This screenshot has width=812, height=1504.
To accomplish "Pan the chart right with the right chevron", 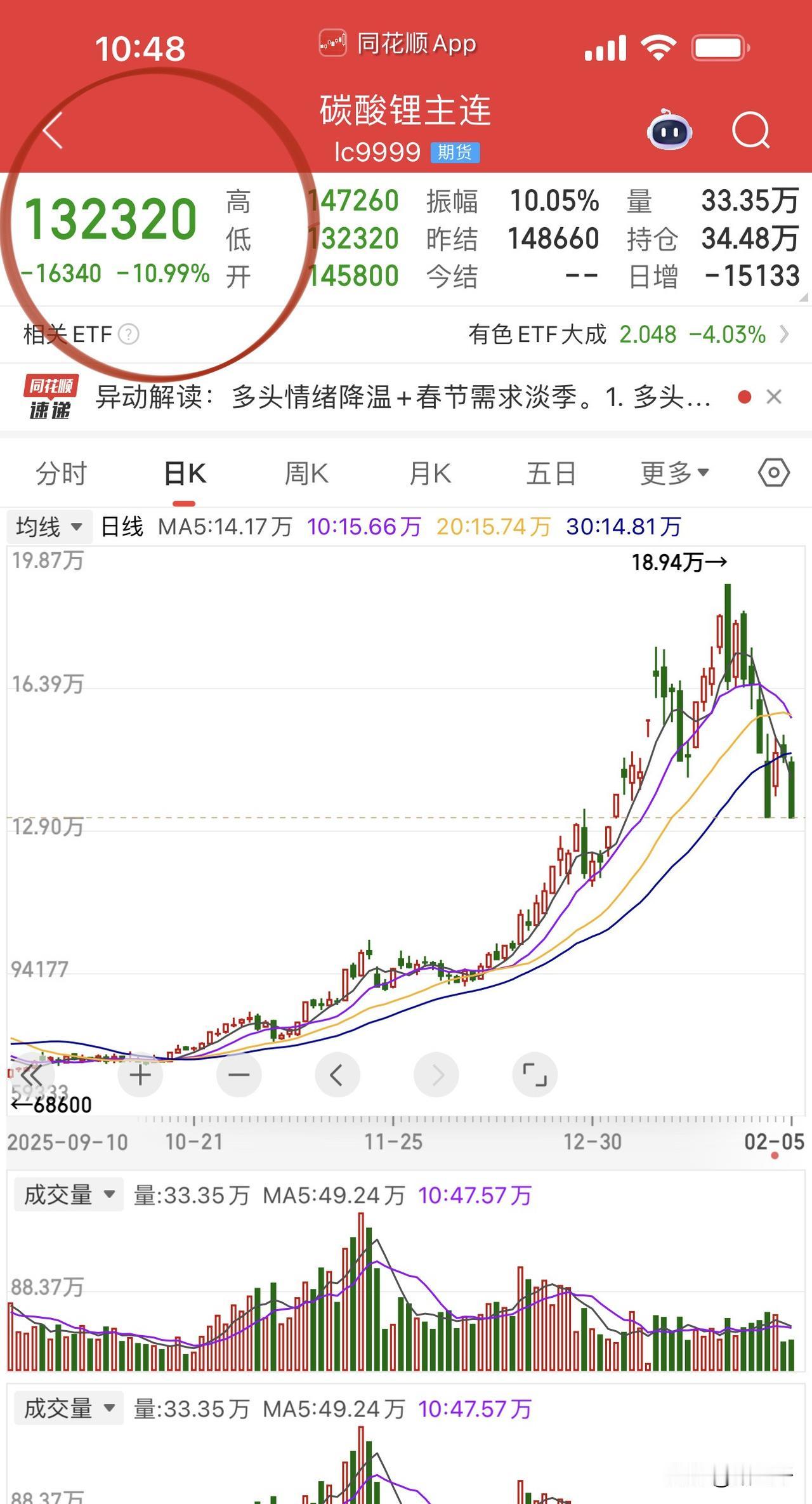I will 436,1074.
